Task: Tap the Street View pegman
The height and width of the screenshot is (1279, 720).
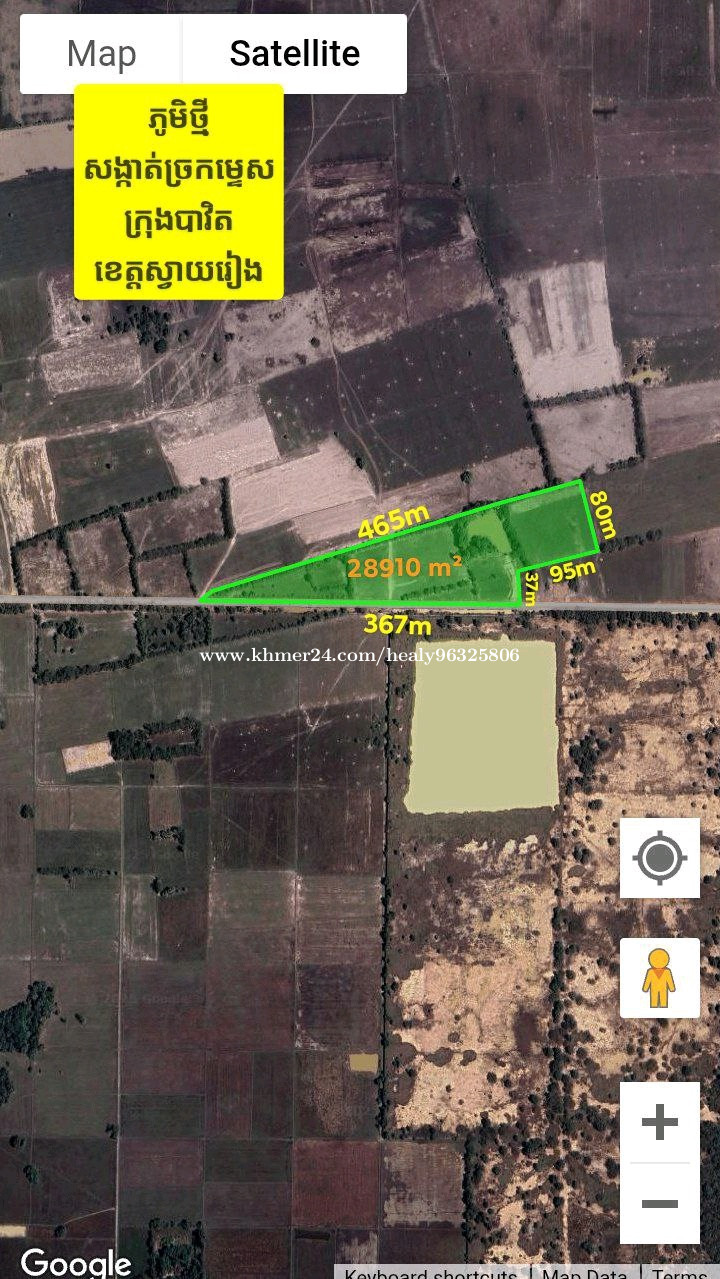Action: point(660,978)
